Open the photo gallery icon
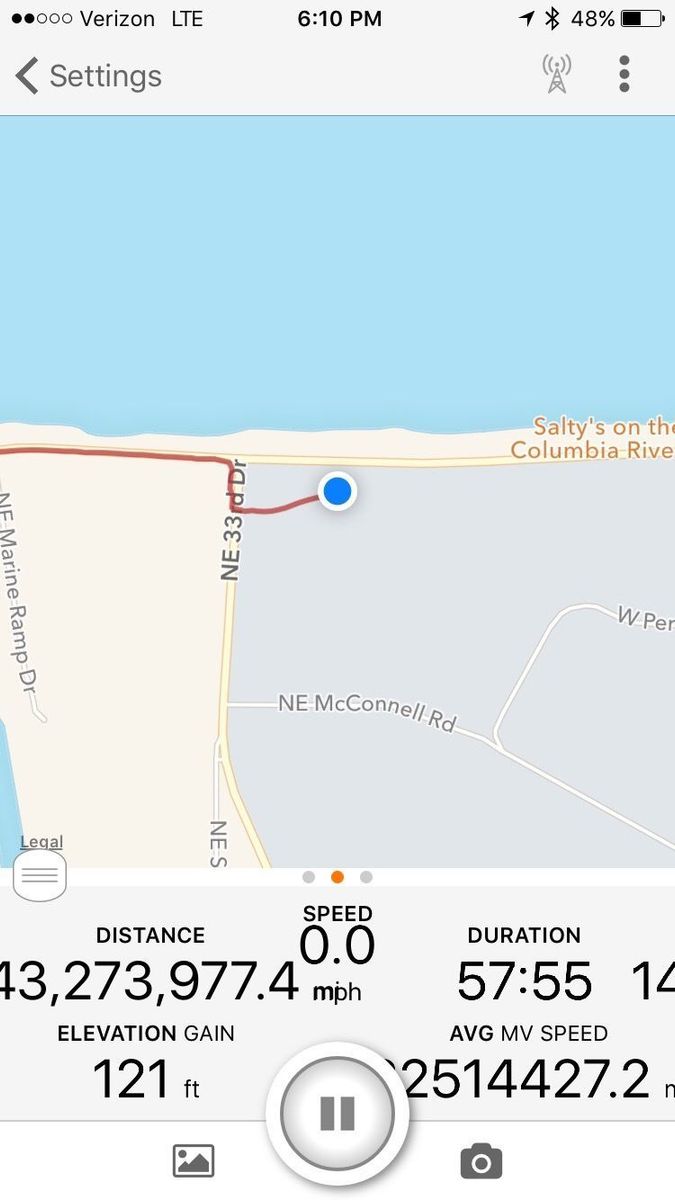This screenshot has width=675, height=1200. [x=194, y=1161]
